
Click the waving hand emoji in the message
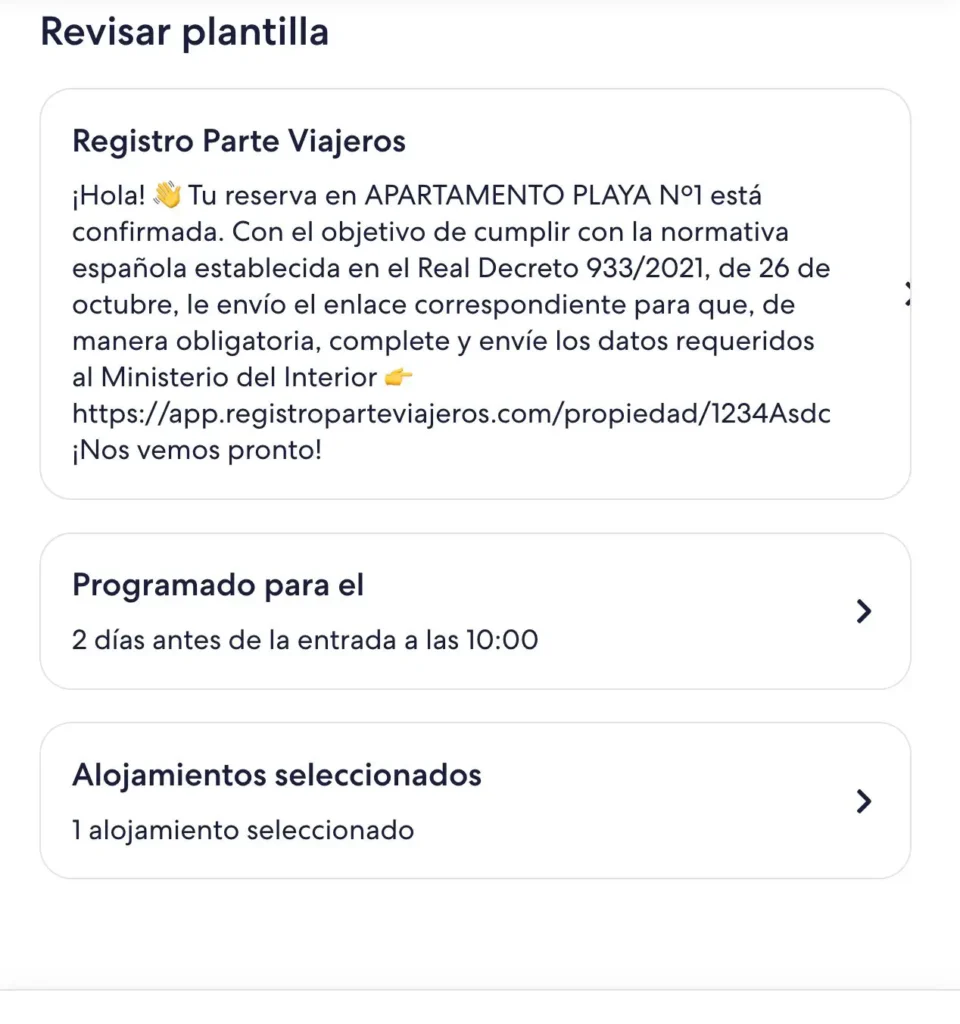[167, 195]
